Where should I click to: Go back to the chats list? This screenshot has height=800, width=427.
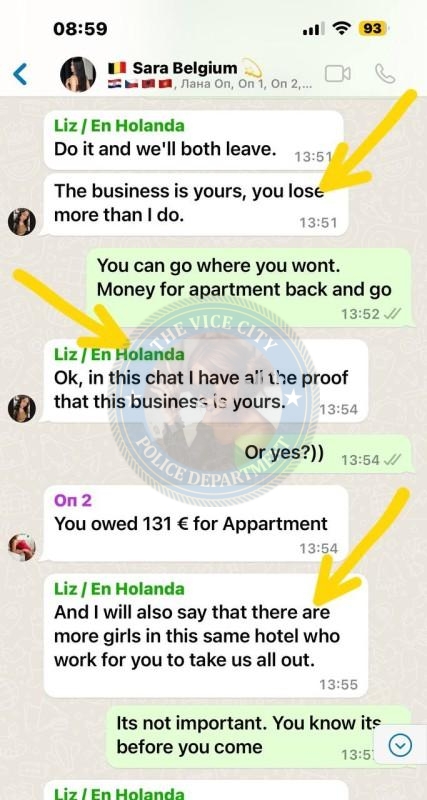[x=20, y=74]
